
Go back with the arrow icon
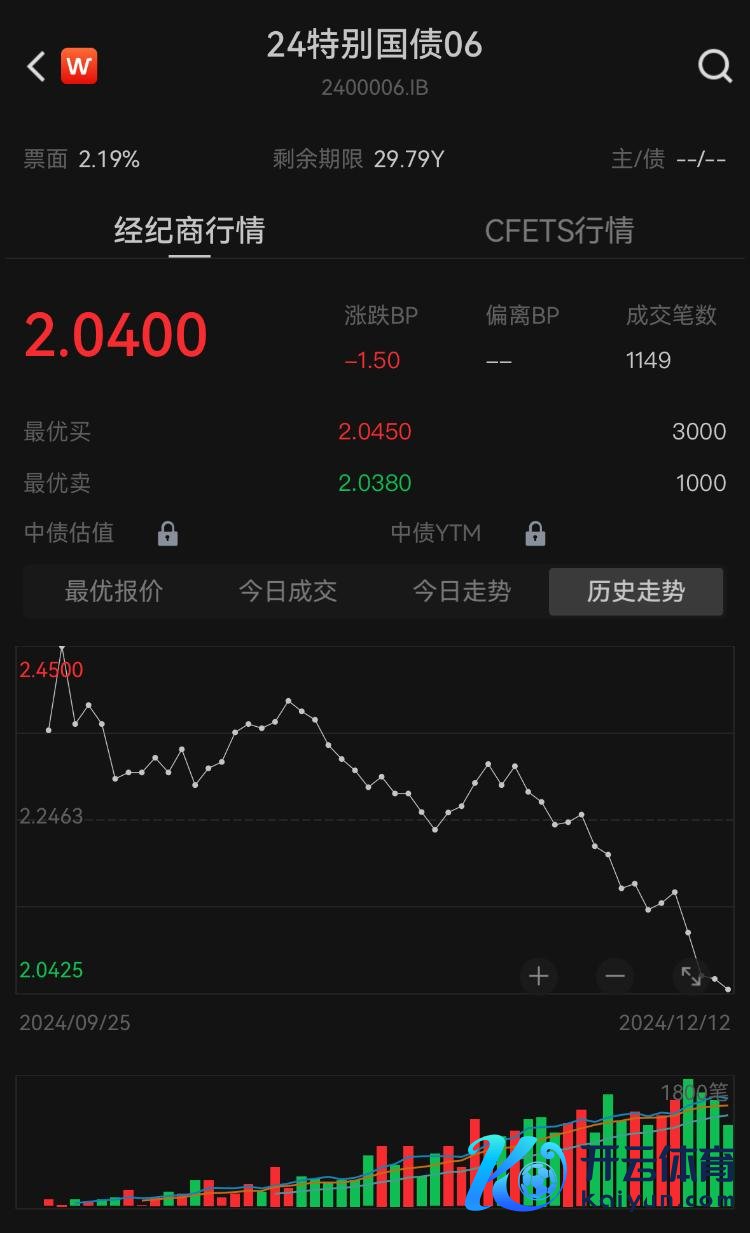click(x=36, y=67)
